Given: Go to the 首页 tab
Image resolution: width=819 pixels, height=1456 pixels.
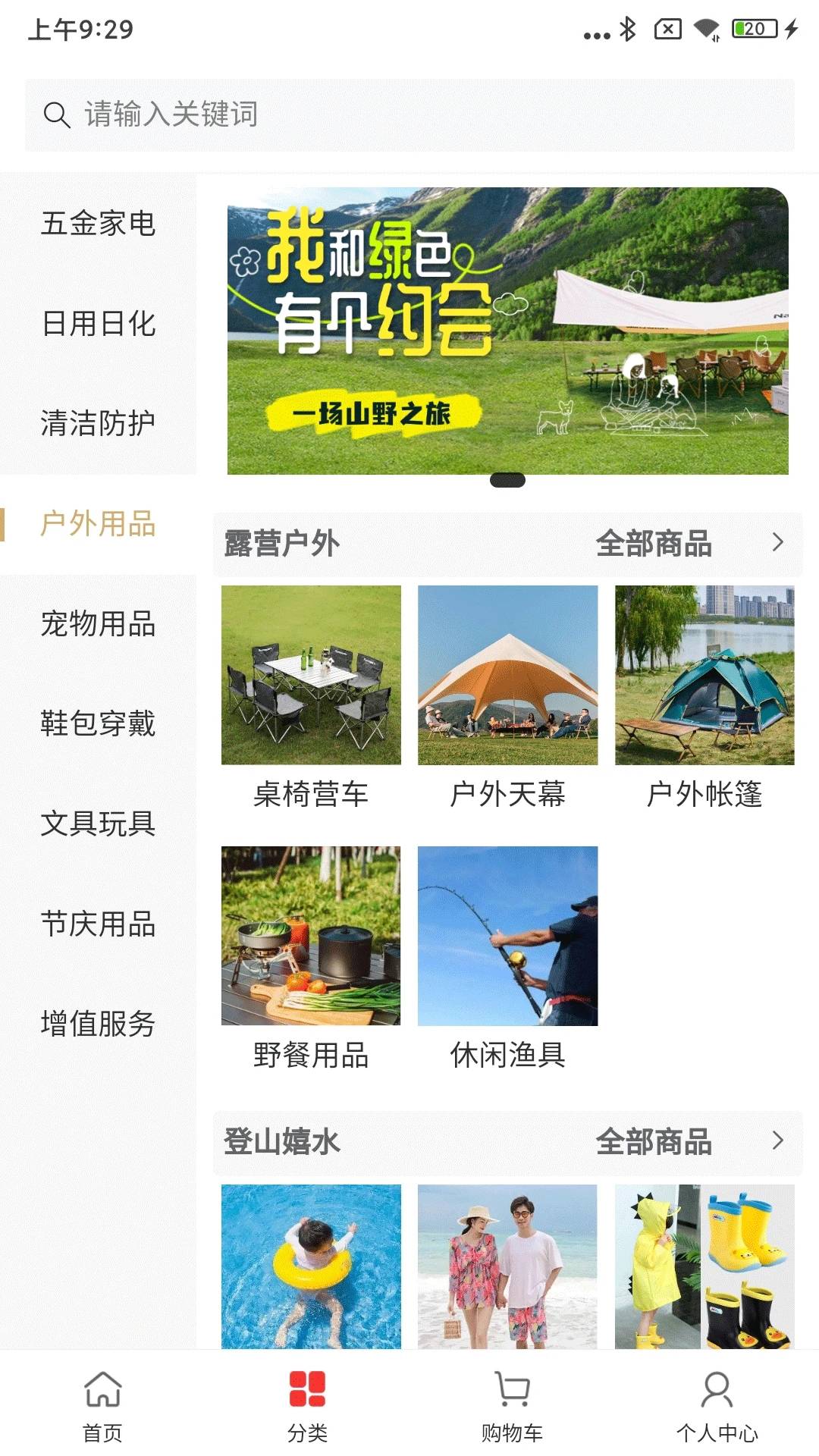Looking at the screenshot, I should tap(102, 1405).
